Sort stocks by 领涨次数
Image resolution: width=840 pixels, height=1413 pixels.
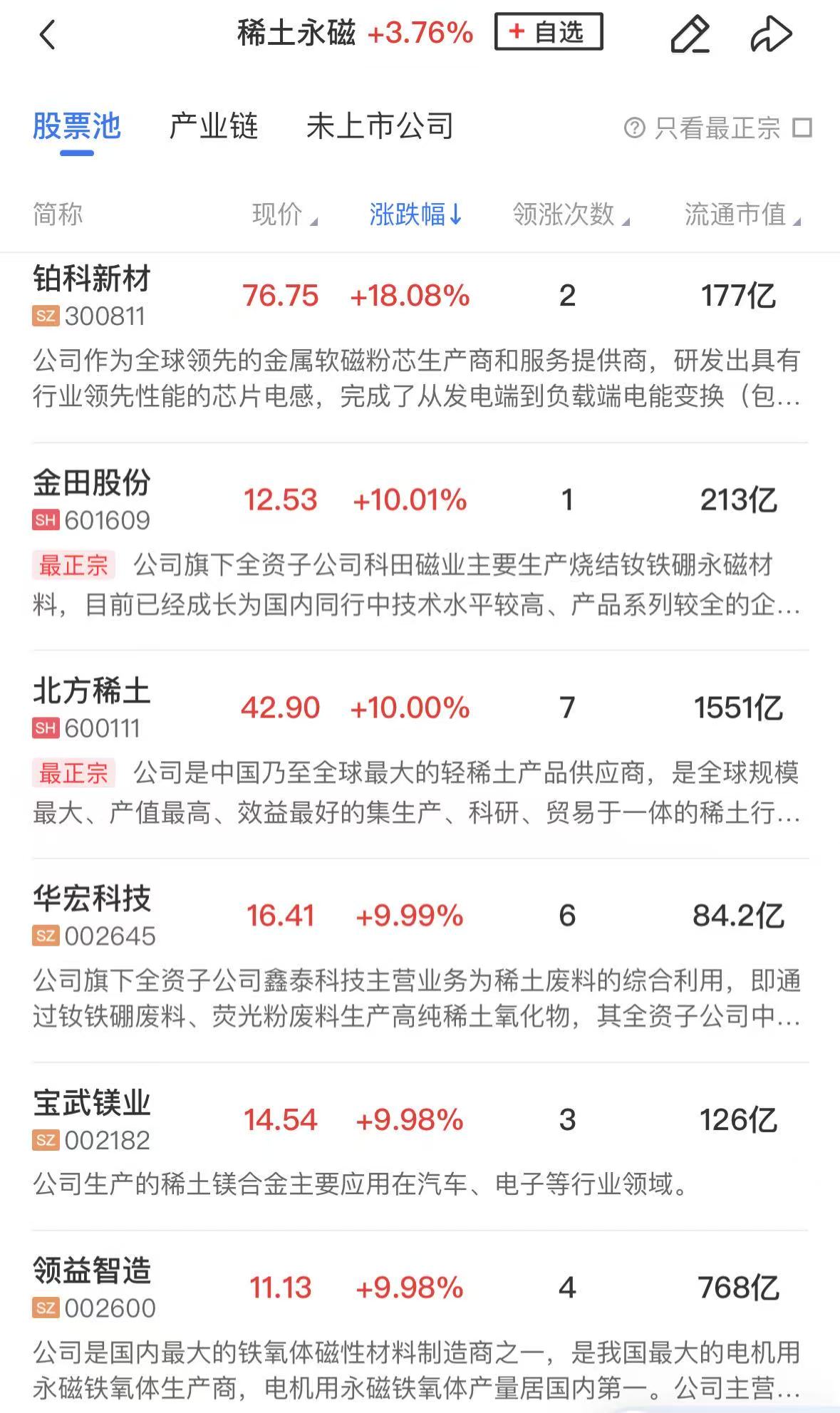click(570, 214)
